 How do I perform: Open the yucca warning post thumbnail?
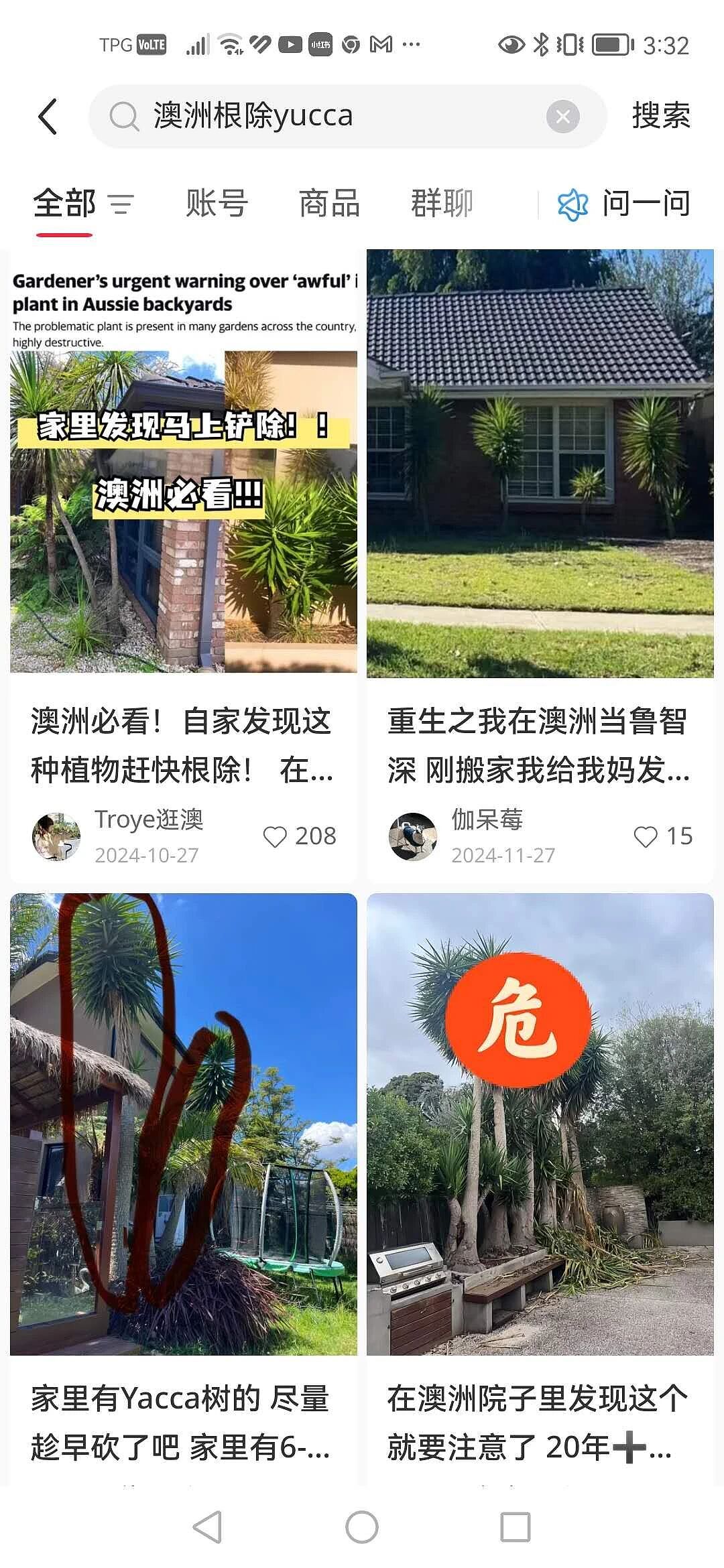click(184, 469)
